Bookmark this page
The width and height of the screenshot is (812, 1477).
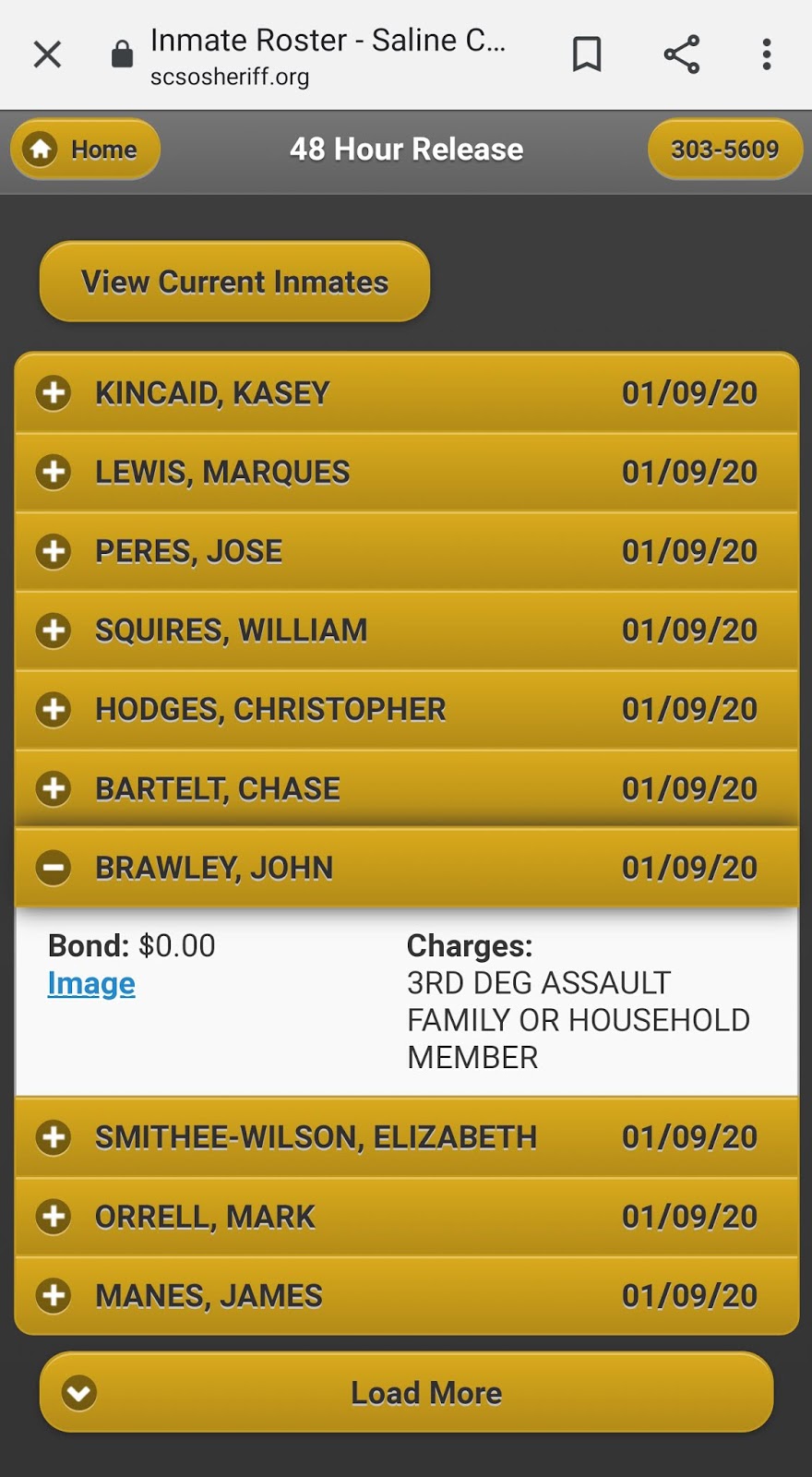(x=587, y=54)
